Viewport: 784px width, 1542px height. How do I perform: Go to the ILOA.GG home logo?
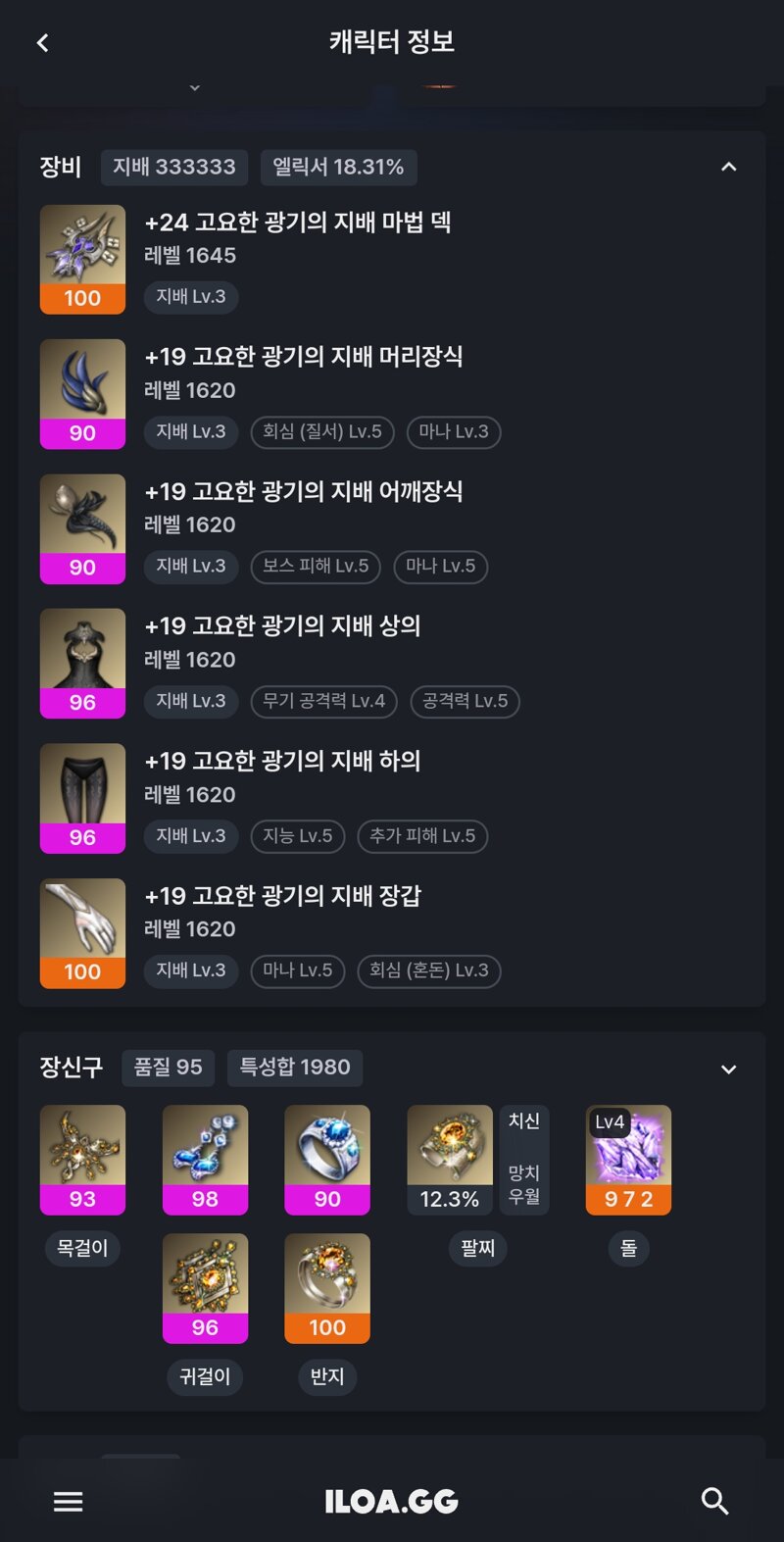(x=391, y=1501)
